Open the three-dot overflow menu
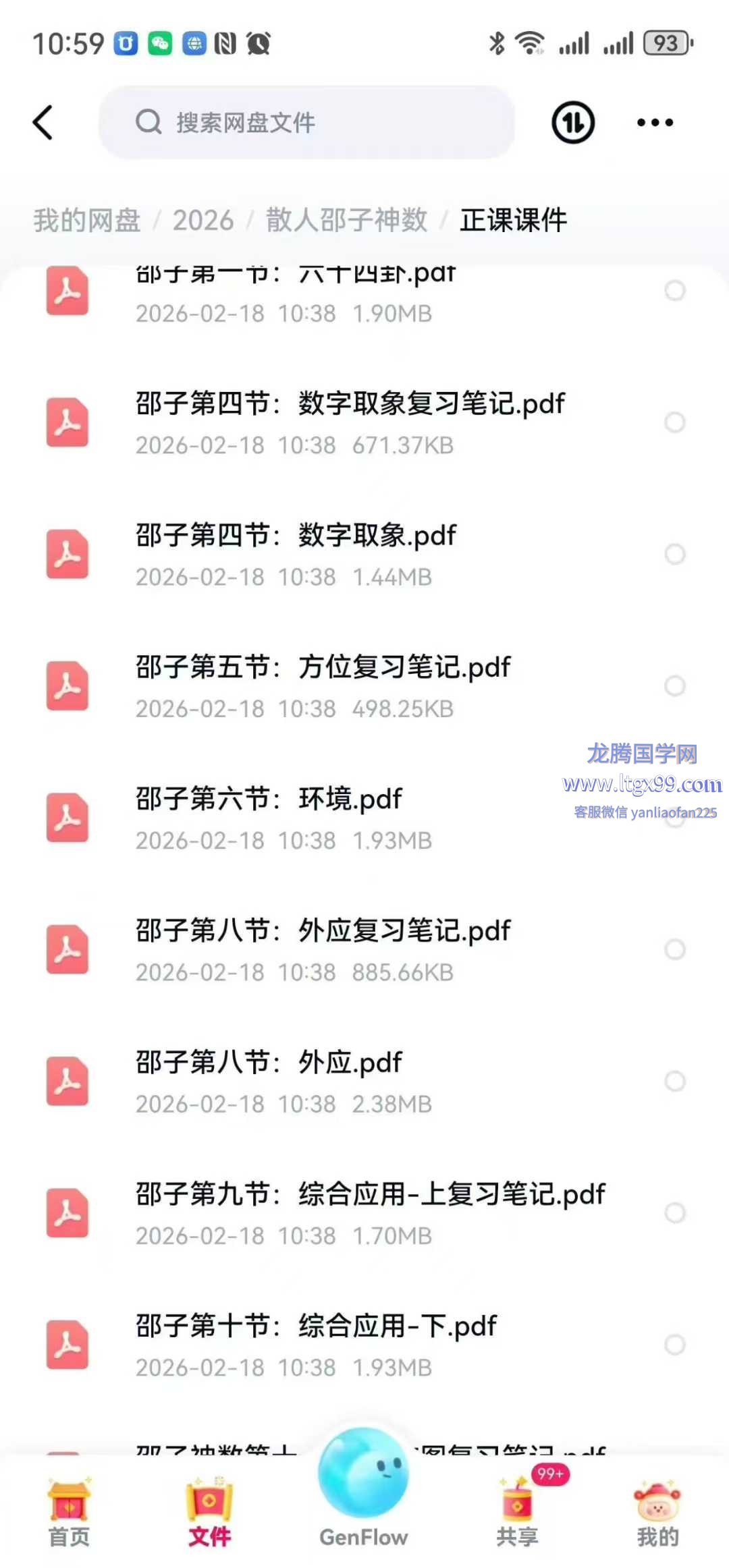The height and width of the screenshot is (1568, 729). [x=655, y=123]
